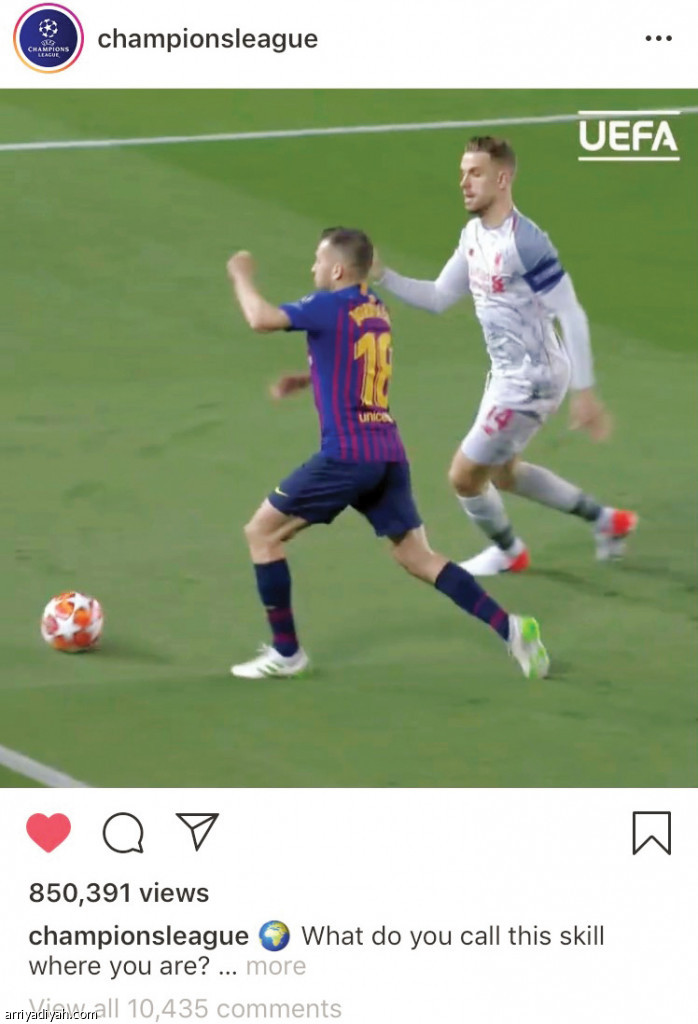698x1024 pixels.
Task: Expand the caption by tapping more
Action: (276, 966)
